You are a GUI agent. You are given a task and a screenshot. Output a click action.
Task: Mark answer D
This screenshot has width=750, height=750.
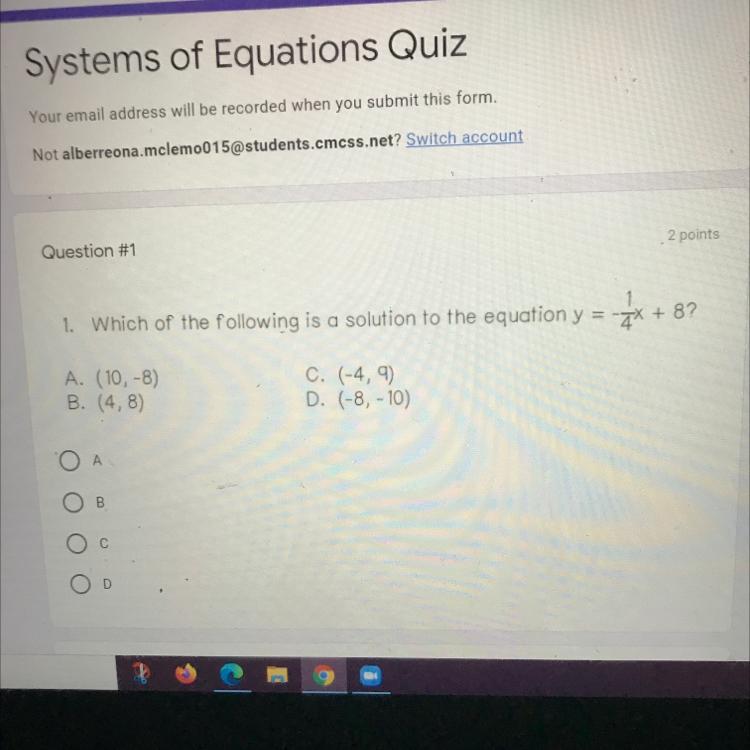77,586
